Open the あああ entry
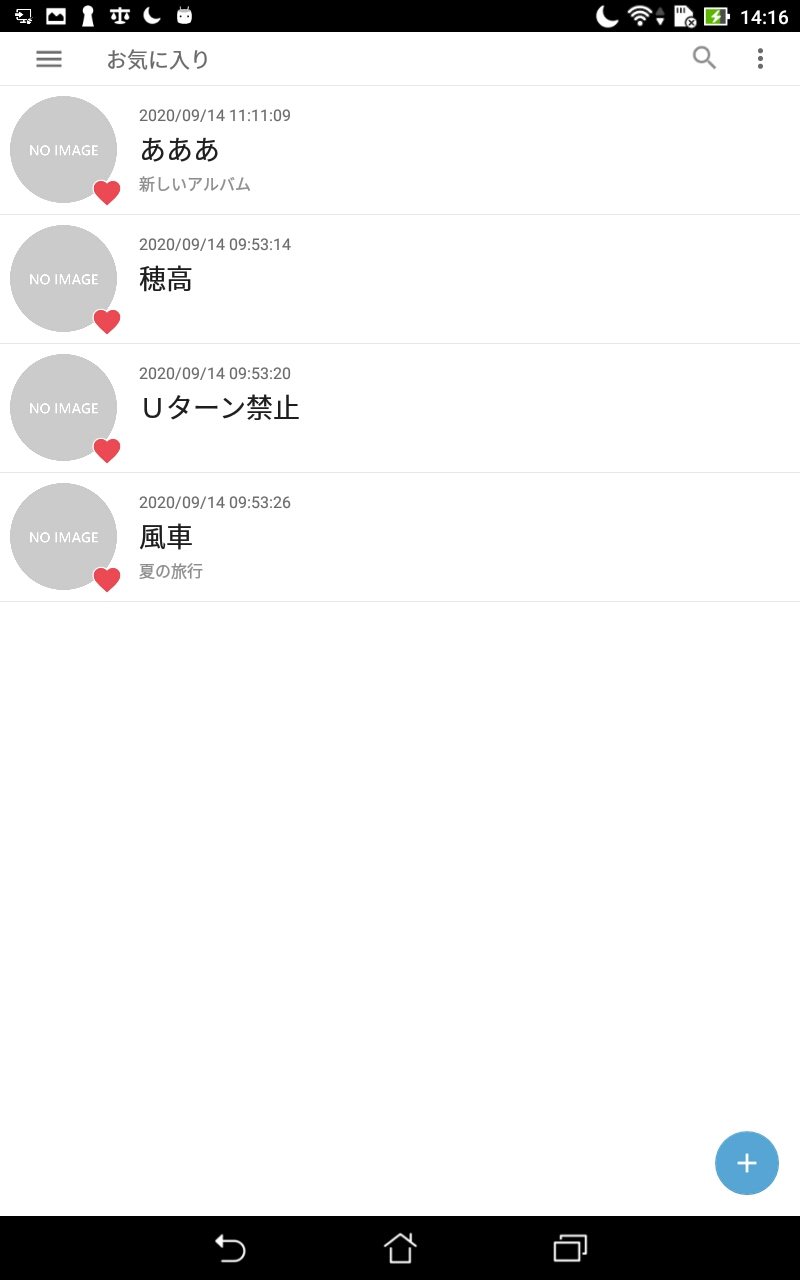The width and height of the screenshot is (800, 1280). click(400, 150)
